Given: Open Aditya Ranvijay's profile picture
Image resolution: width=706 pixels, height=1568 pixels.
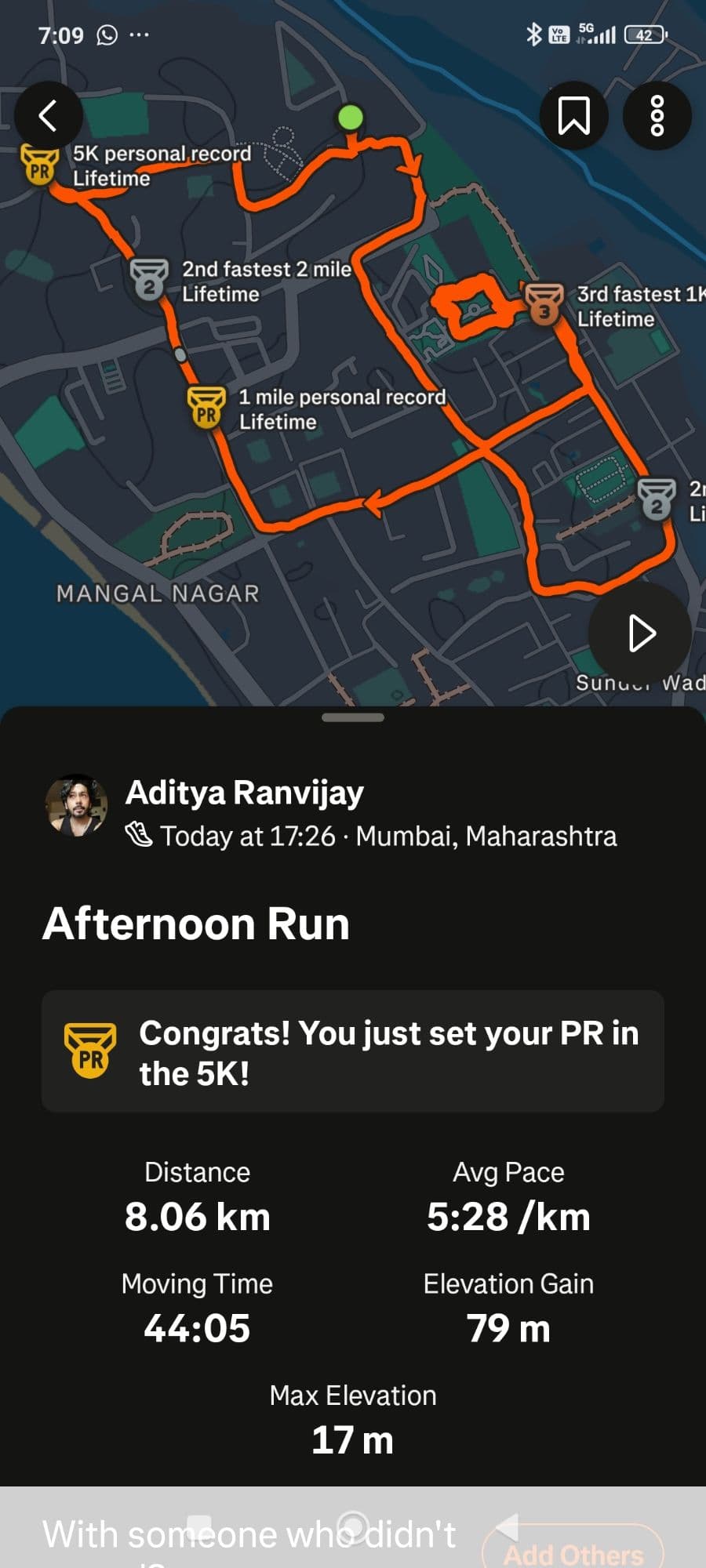Looking at the screenshot, I should coord(76,806).
